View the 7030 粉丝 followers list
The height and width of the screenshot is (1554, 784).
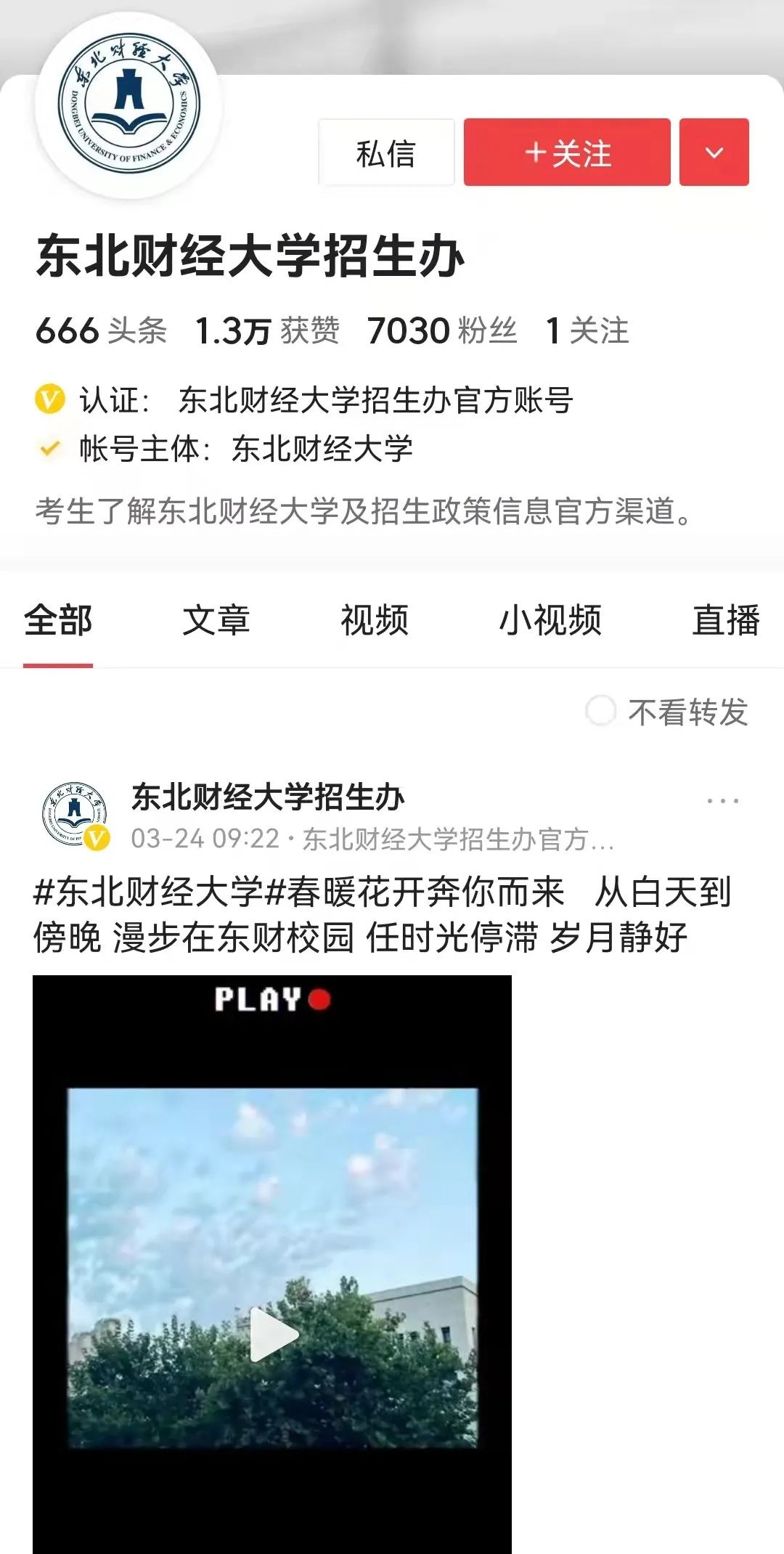(441, 330)
